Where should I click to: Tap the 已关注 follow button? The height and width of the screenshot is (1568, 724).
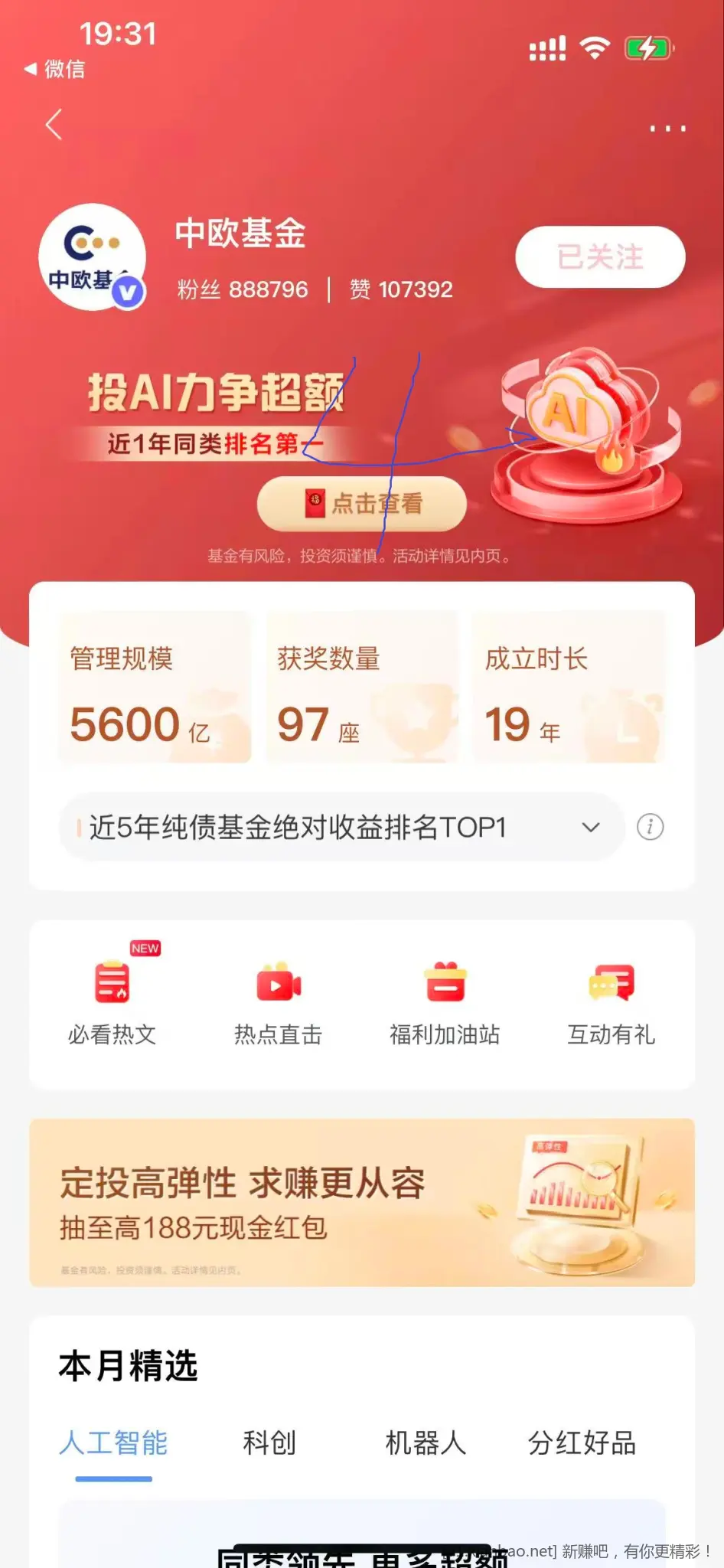[x=600, y=257]
